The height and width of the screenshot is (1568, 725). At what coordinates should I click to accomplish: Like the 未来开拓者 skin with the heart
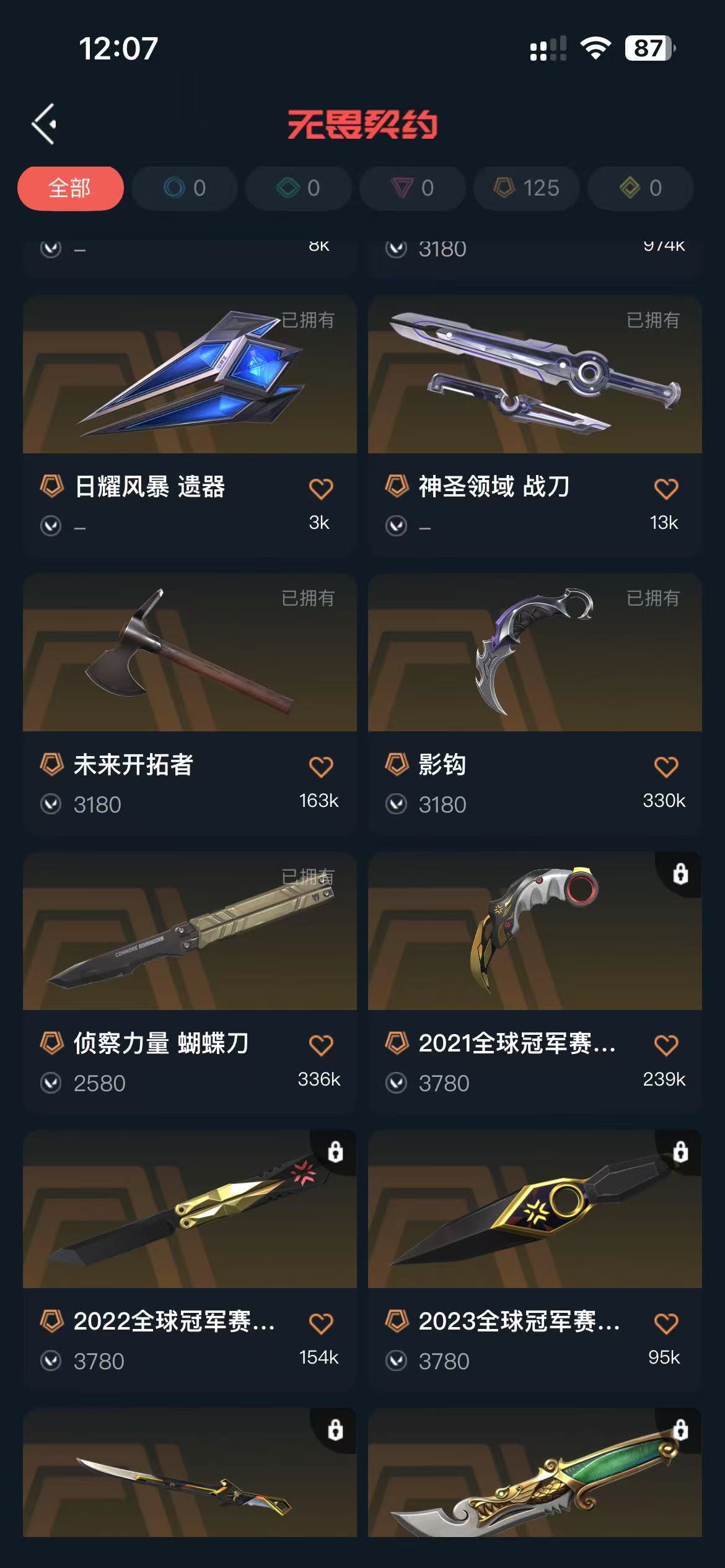321,767
